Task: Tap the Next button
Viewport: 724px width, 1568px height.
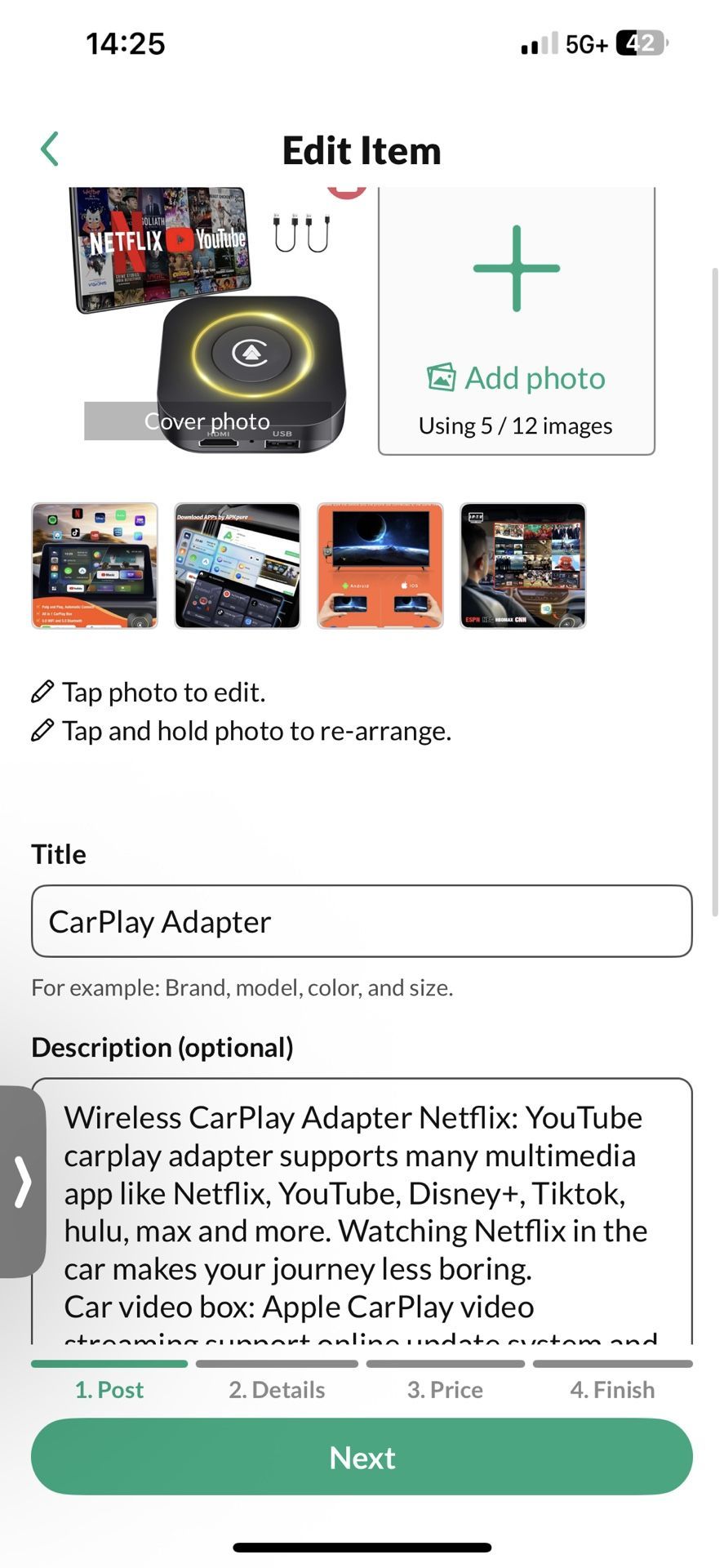Action: point(362,1457)
